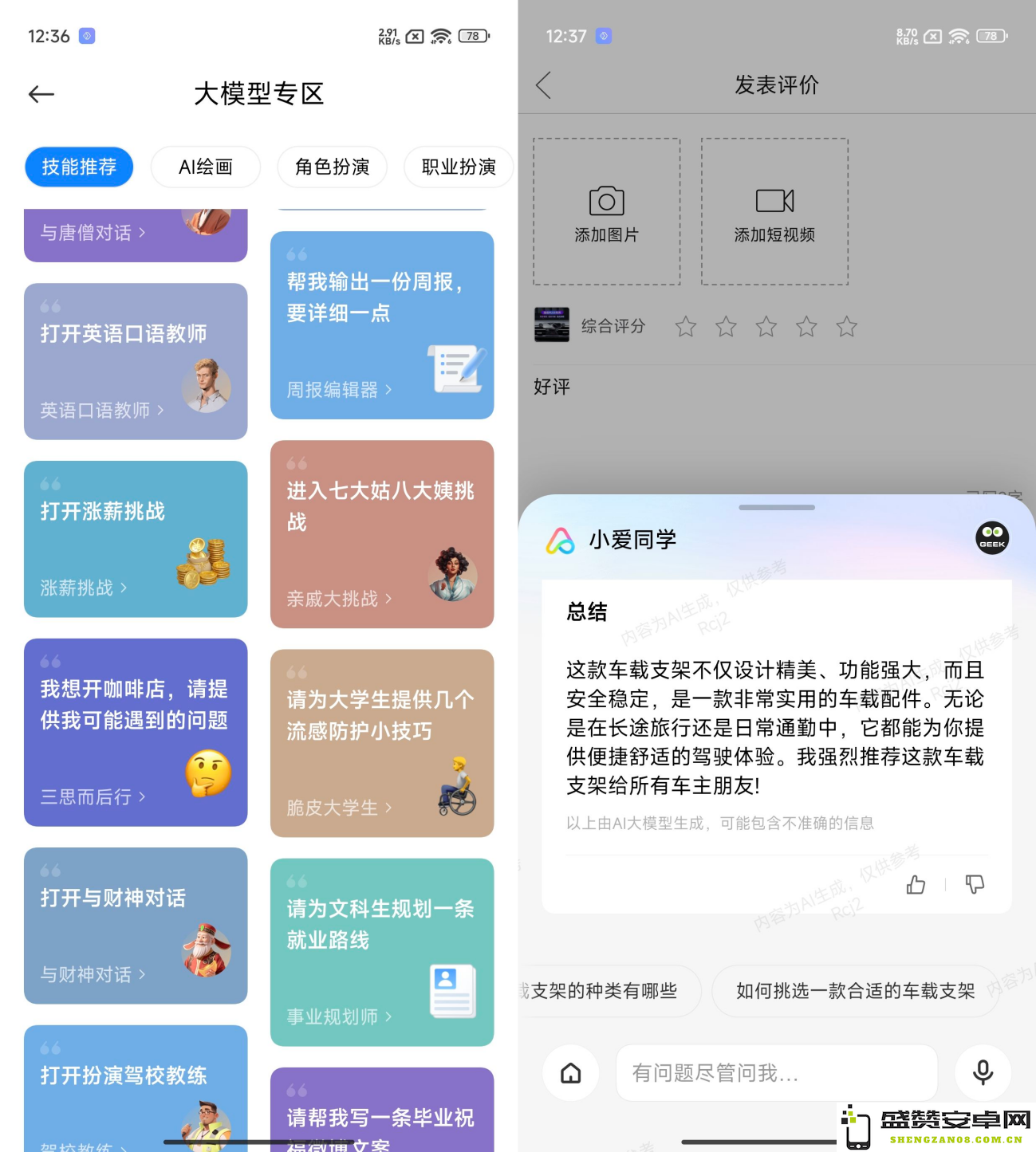Viewport: 1036px width, 1152px height.
Task: Switch to the 角色扮演 tab
Action: point(332,167)
